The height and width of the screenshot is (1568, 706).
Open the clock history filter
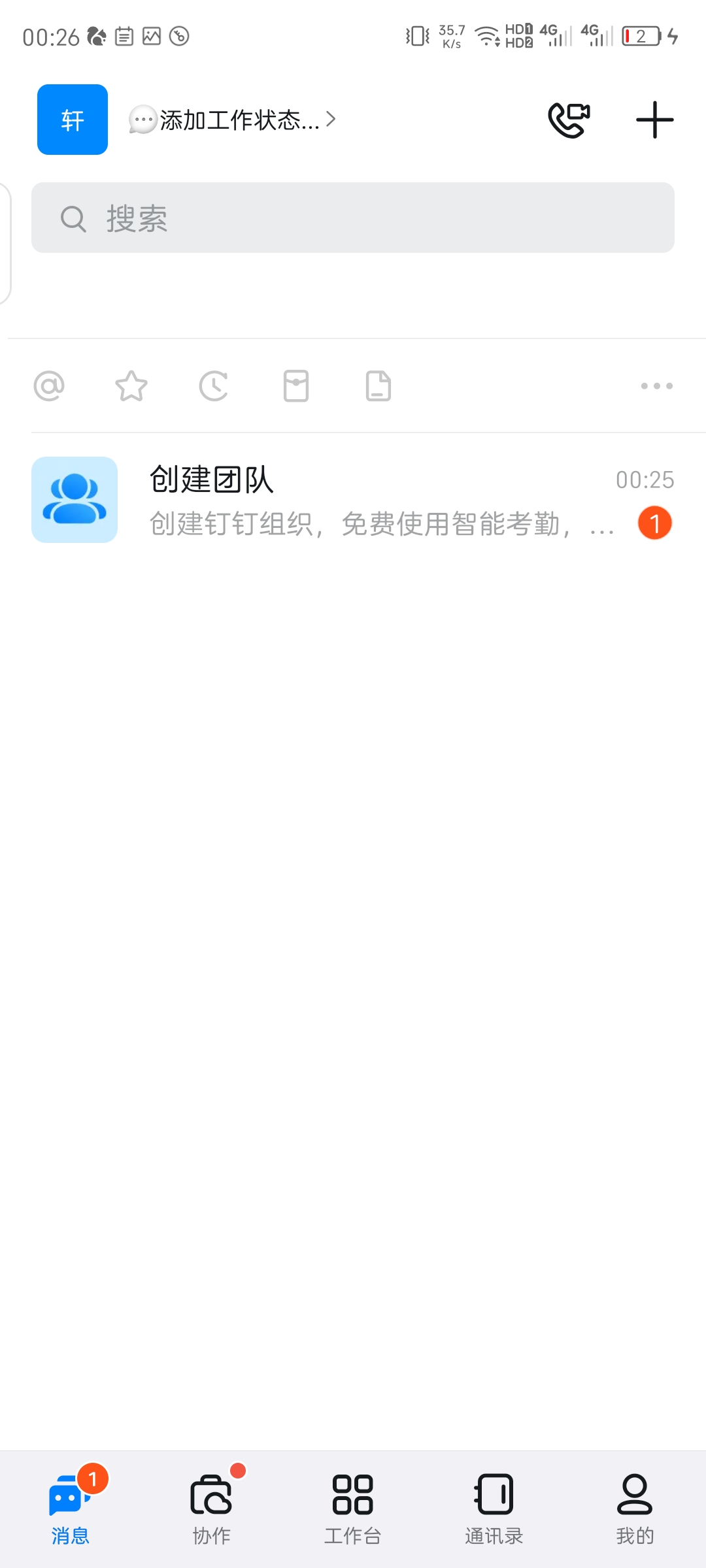tap(214, 385)
